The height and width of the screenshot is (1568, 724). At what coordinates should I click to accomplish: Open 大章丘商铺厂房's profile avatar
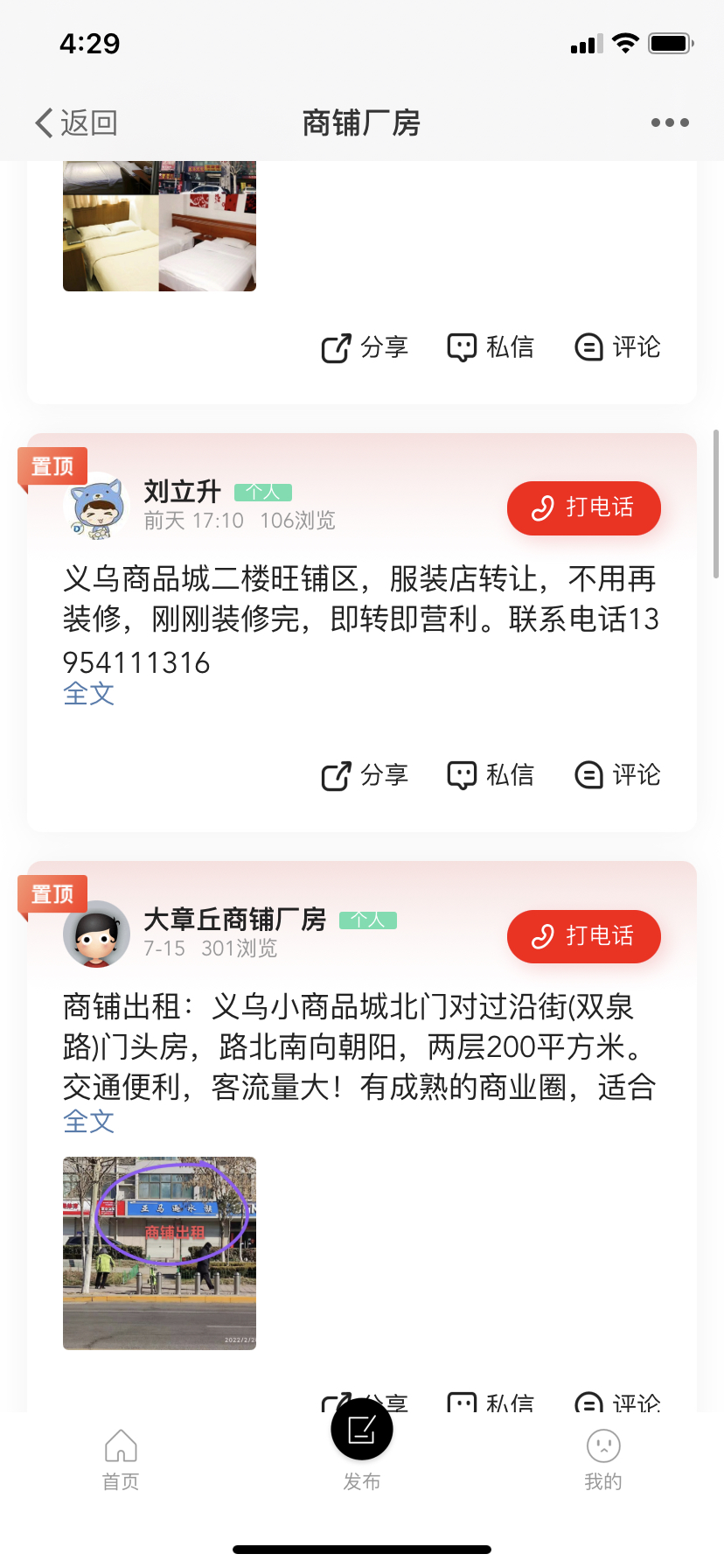click(x=96, y=934)
